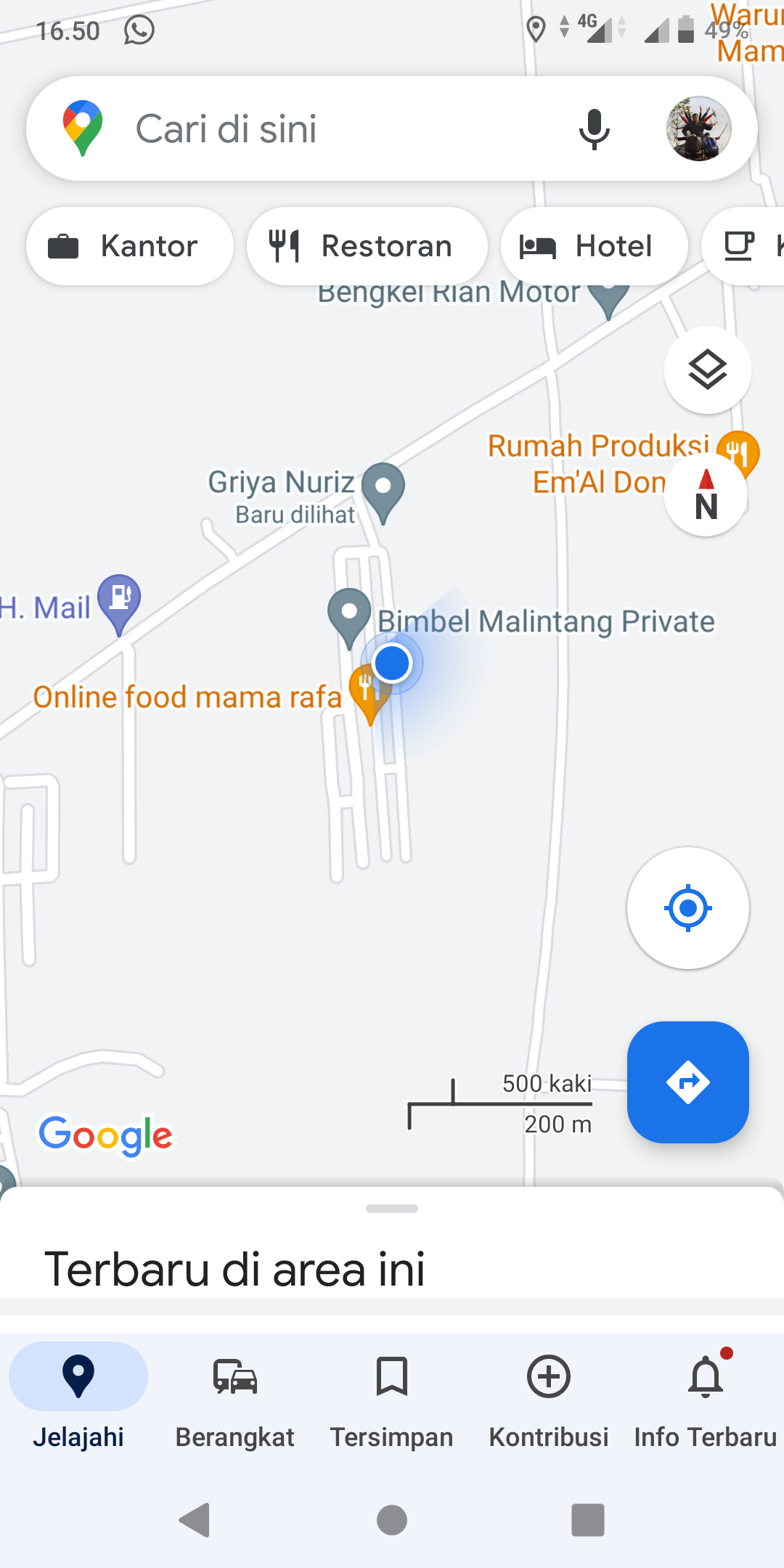This screenshot has width=784, height=1568.
Task: Show nearby Hotel results
Action: [594, 247]
